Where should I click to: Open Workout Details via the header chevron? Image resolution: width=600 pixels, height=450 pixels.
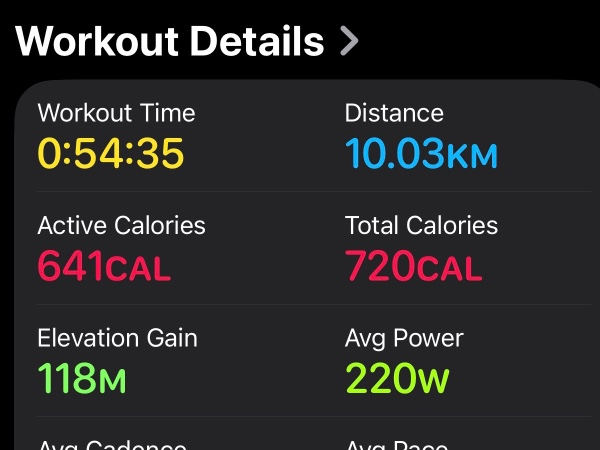click(348, 41)
